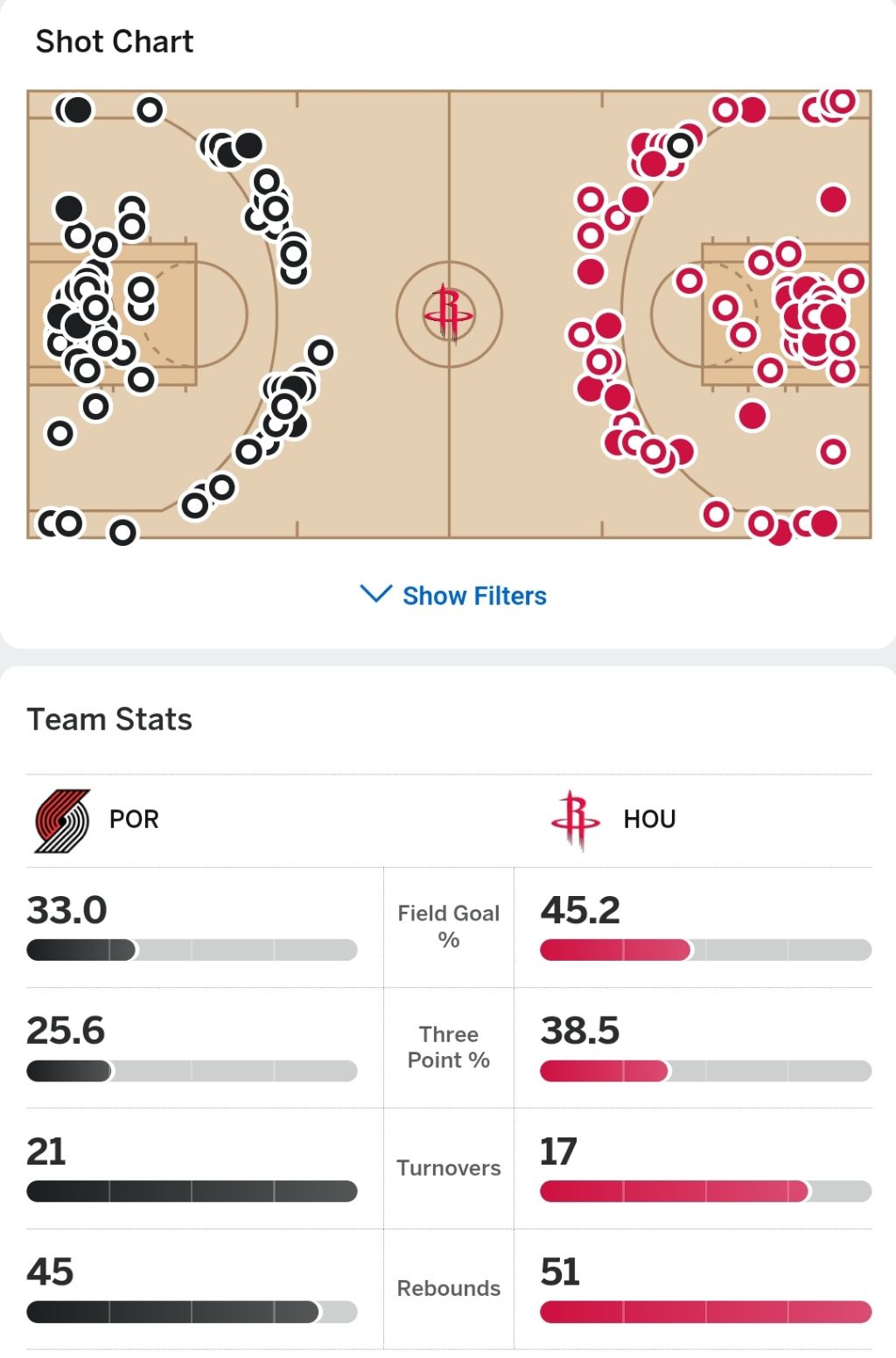
Task: Expand the Show Filters option
Action: (453, 596)
